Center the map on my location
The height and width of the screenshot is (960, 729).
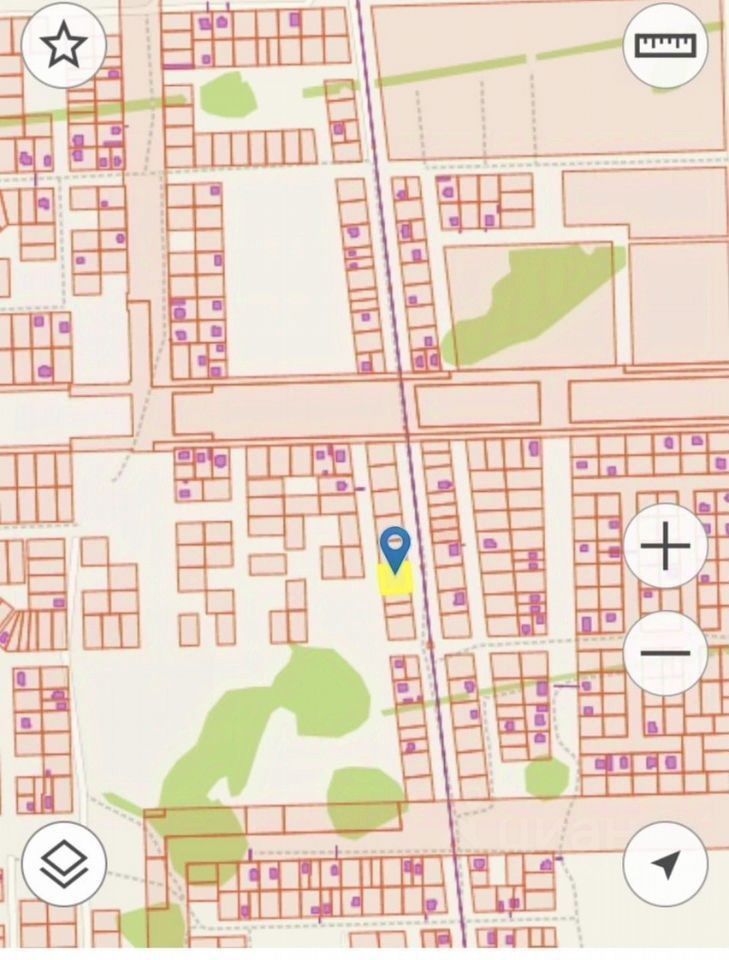pos(665,864)
